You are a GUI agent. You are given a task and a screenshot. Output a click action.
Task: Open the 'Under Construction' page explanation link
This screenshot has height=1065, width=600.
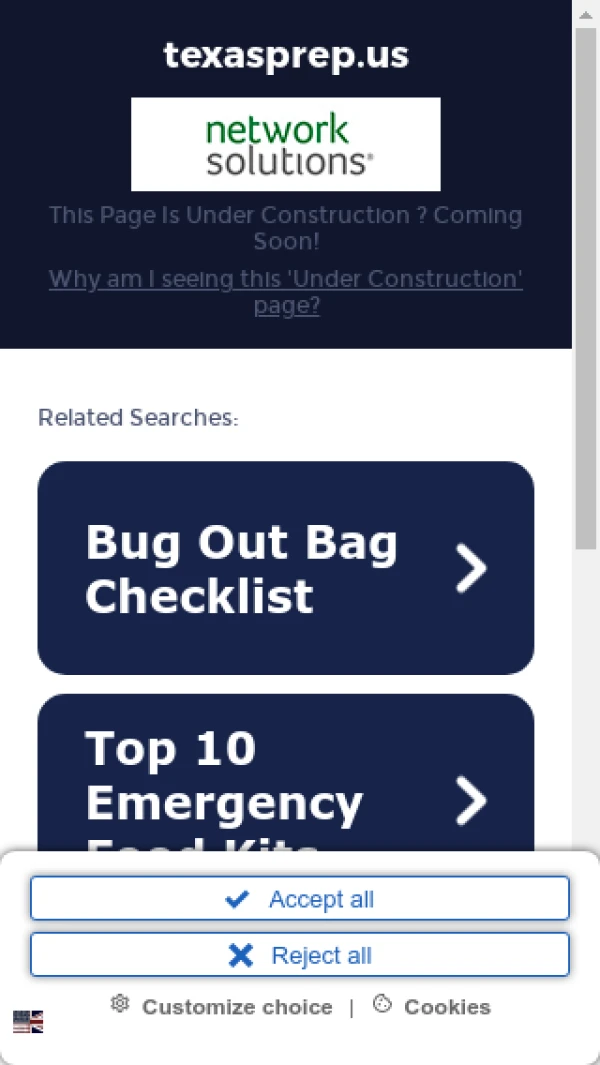point(285,292)
